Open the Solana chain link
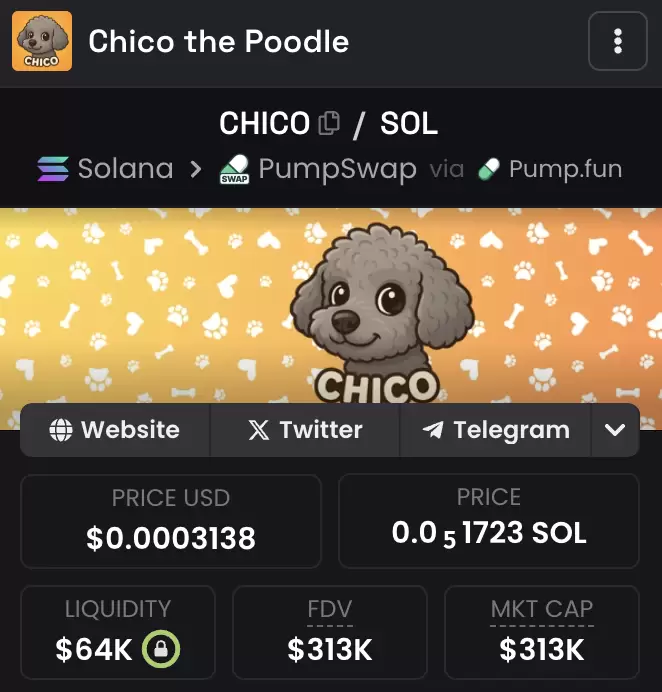 [106, 169]
